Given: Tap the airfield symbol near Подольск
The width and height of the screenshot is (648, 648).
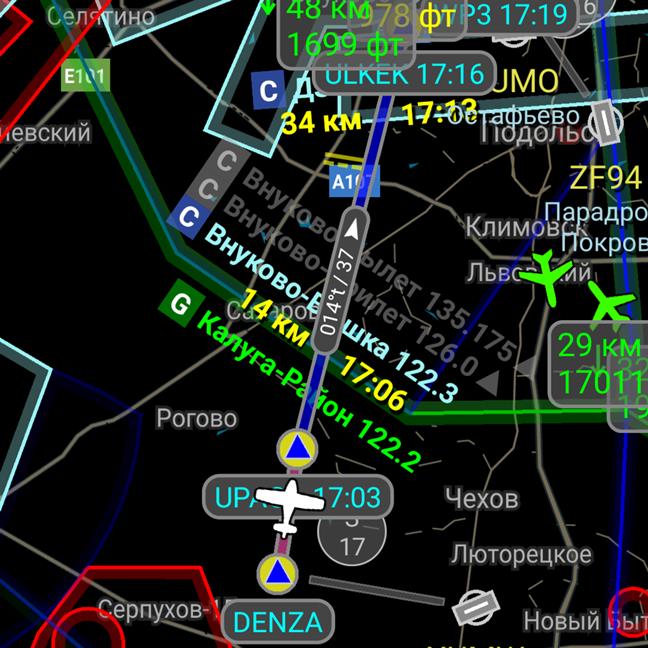Looking at the screenshot, I should pos(605,122).
